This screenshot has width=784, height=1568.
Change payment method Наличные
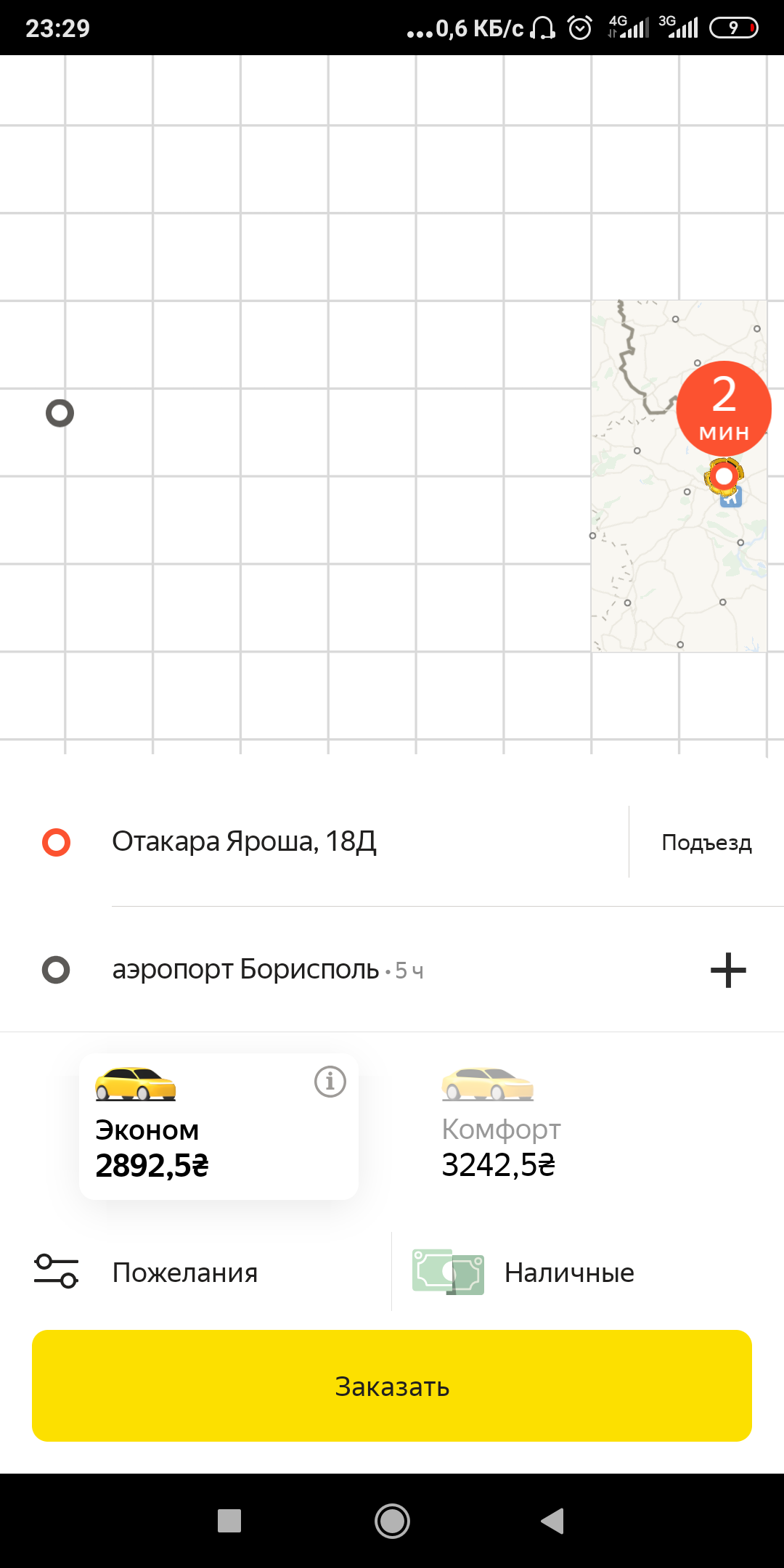tap(570, 1273)
